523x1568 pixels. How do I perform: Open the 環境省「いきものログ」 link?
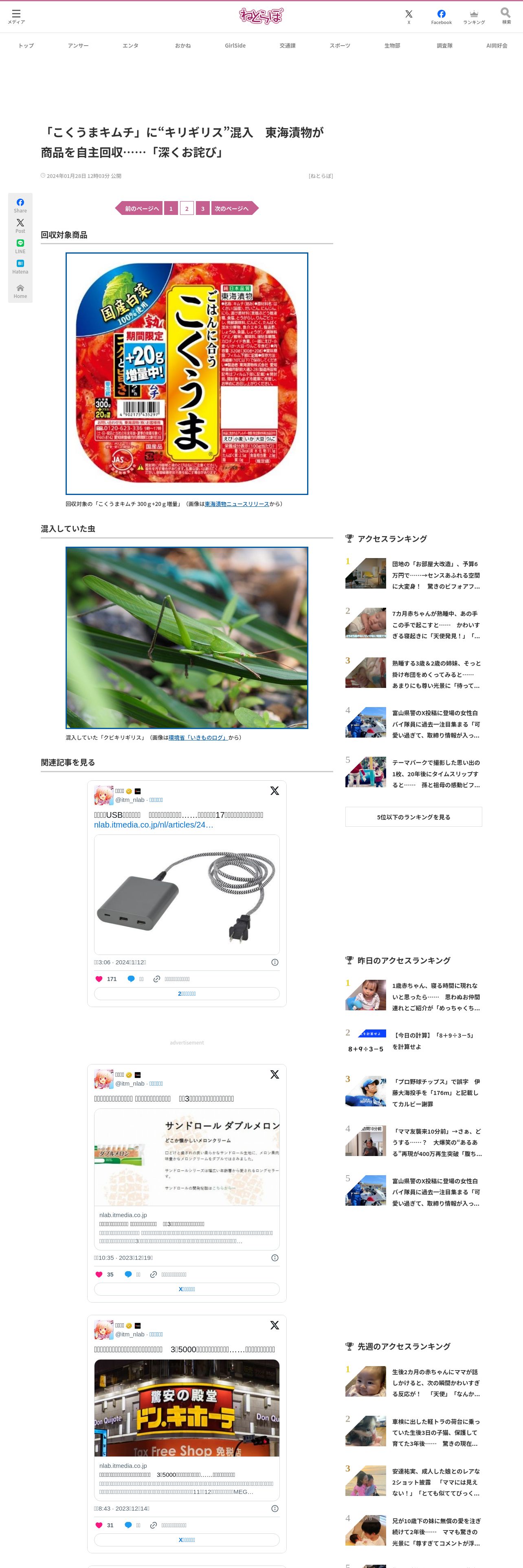click(x=197, y=738)
